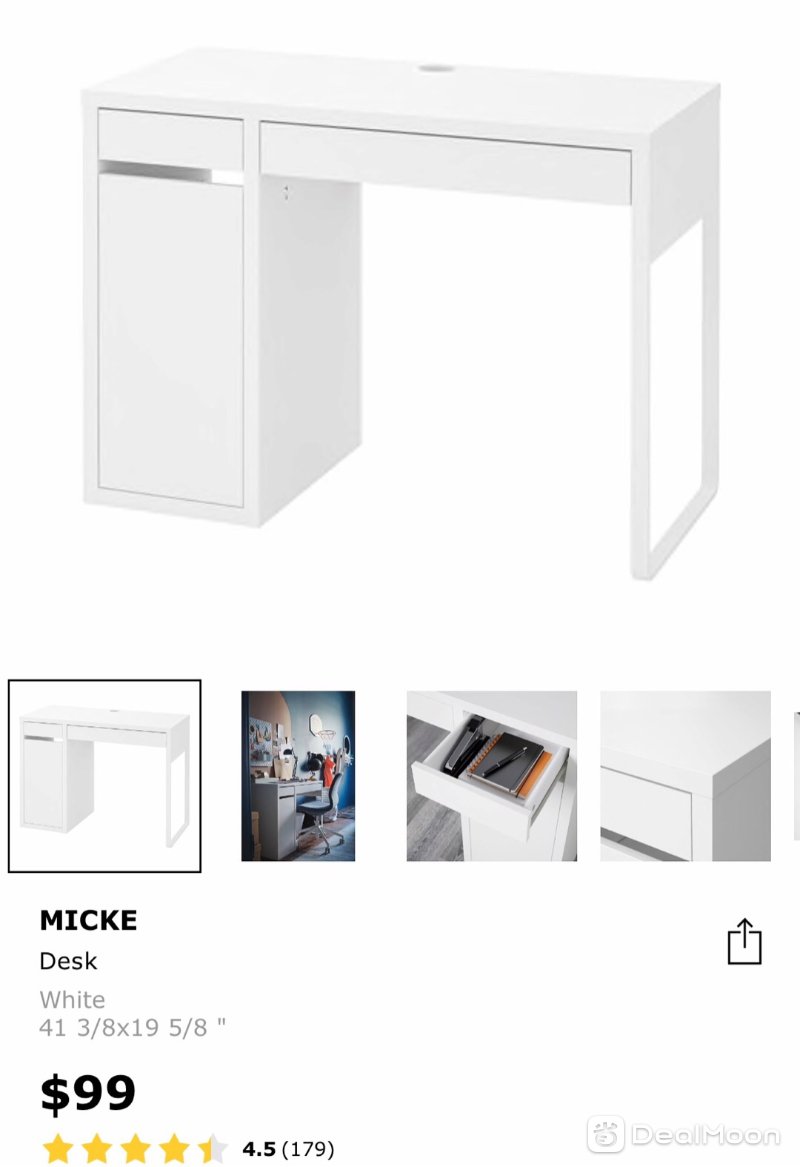Screen dimensions: 800x1167
Task: Open the main MICKE desk image
Action: point(400,310)
